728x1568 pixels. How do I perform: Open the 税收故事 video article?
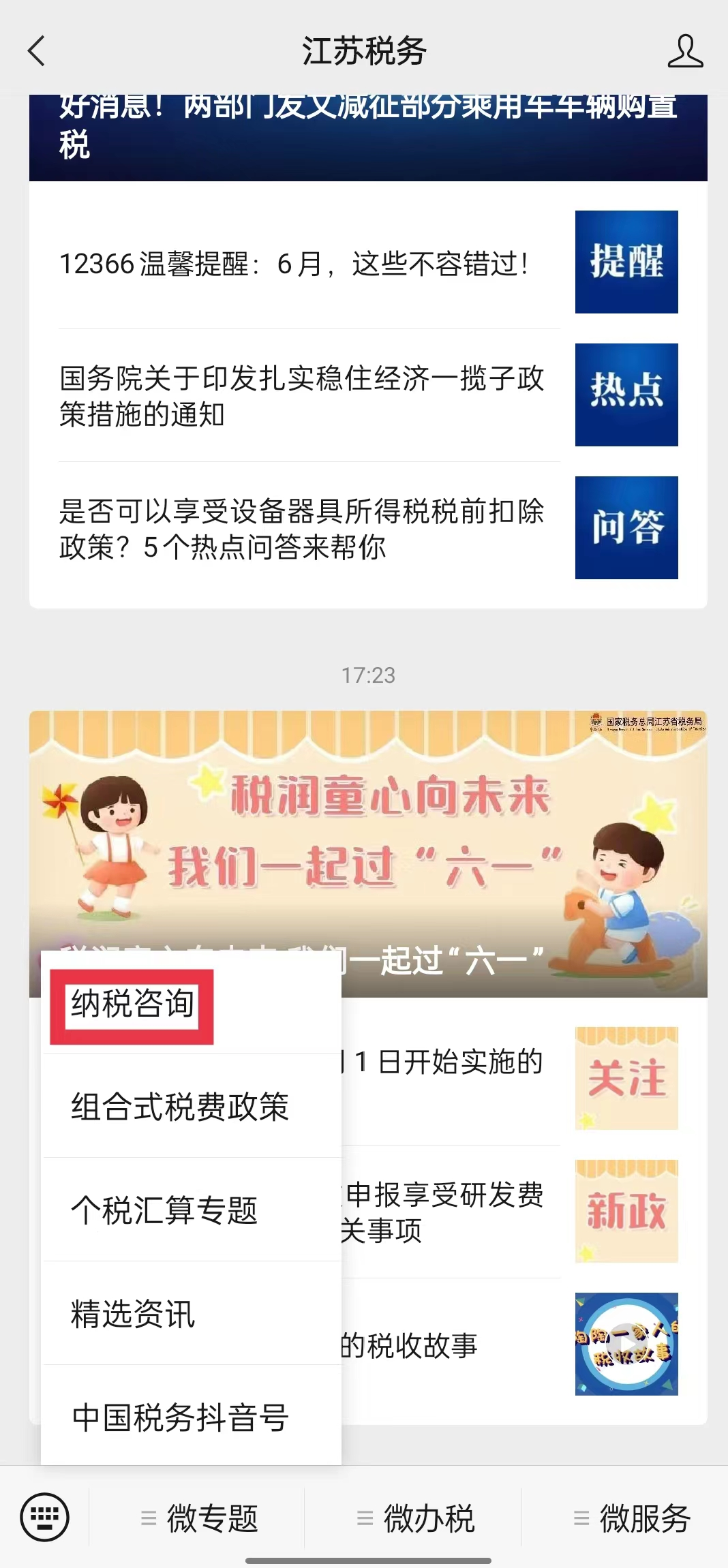(x=524, y=1344)
